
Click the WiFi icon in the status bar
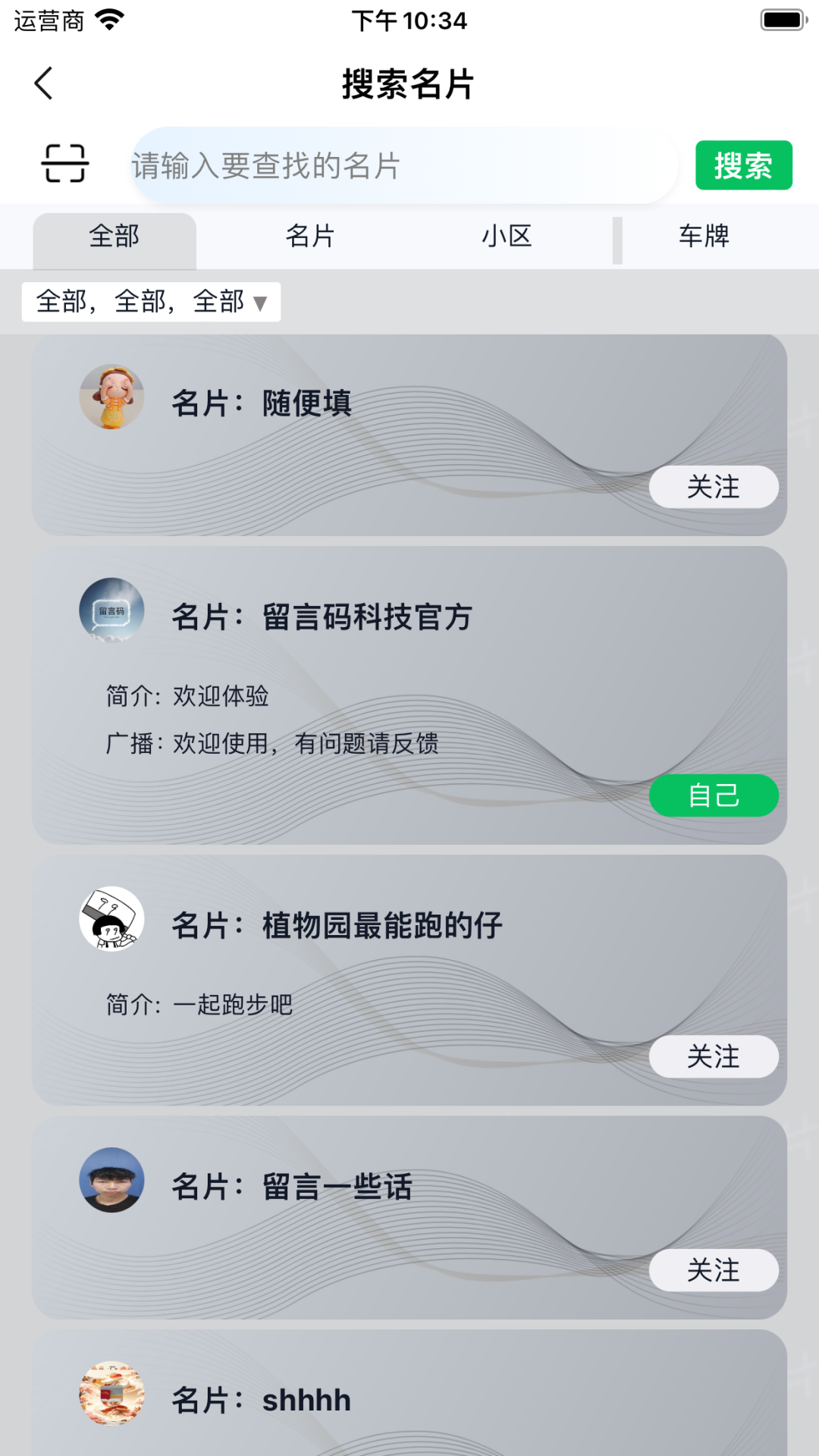click(x=110, y=20)
